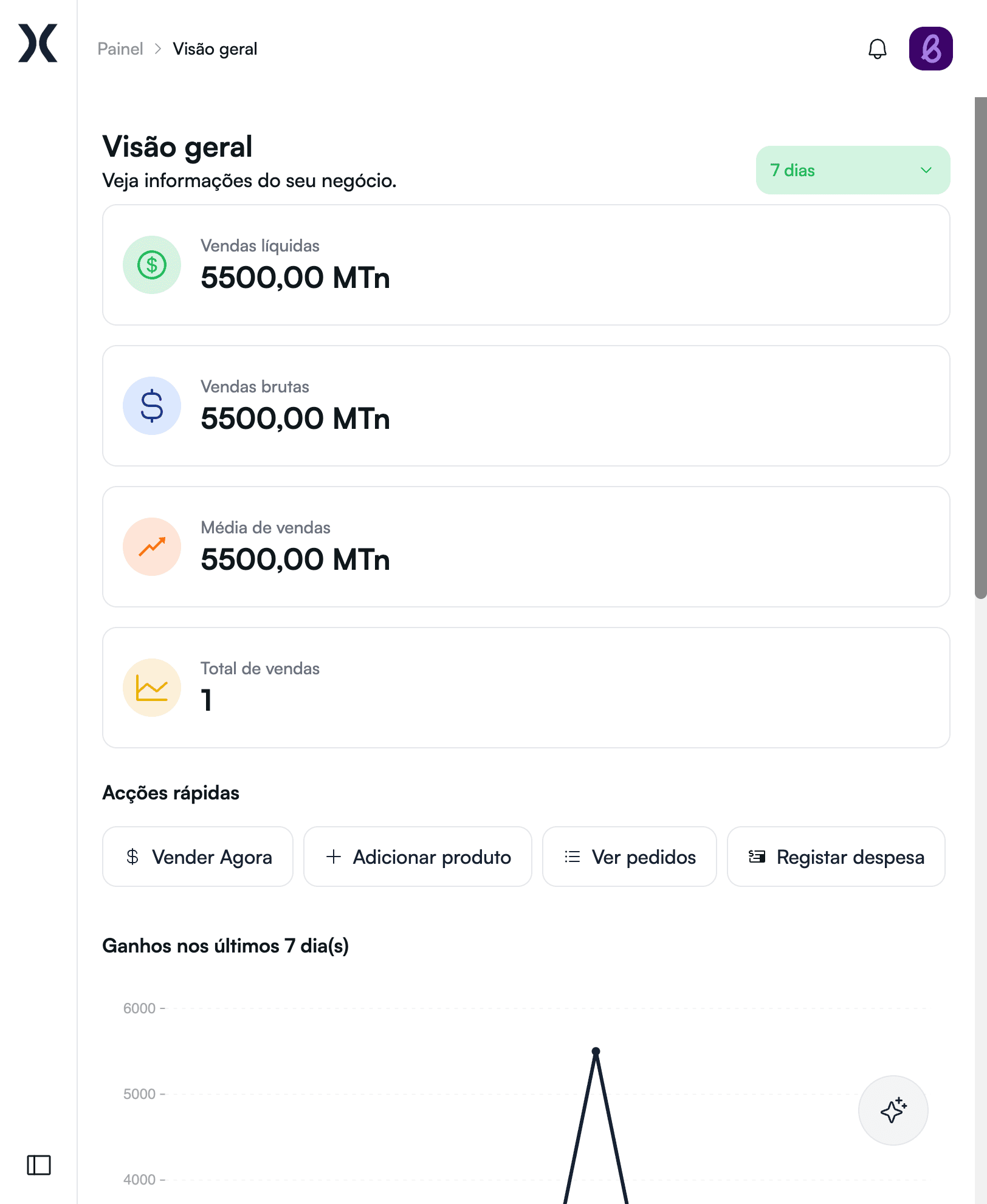
Task: Open the purple profile avatar
Action: (930, 49)
